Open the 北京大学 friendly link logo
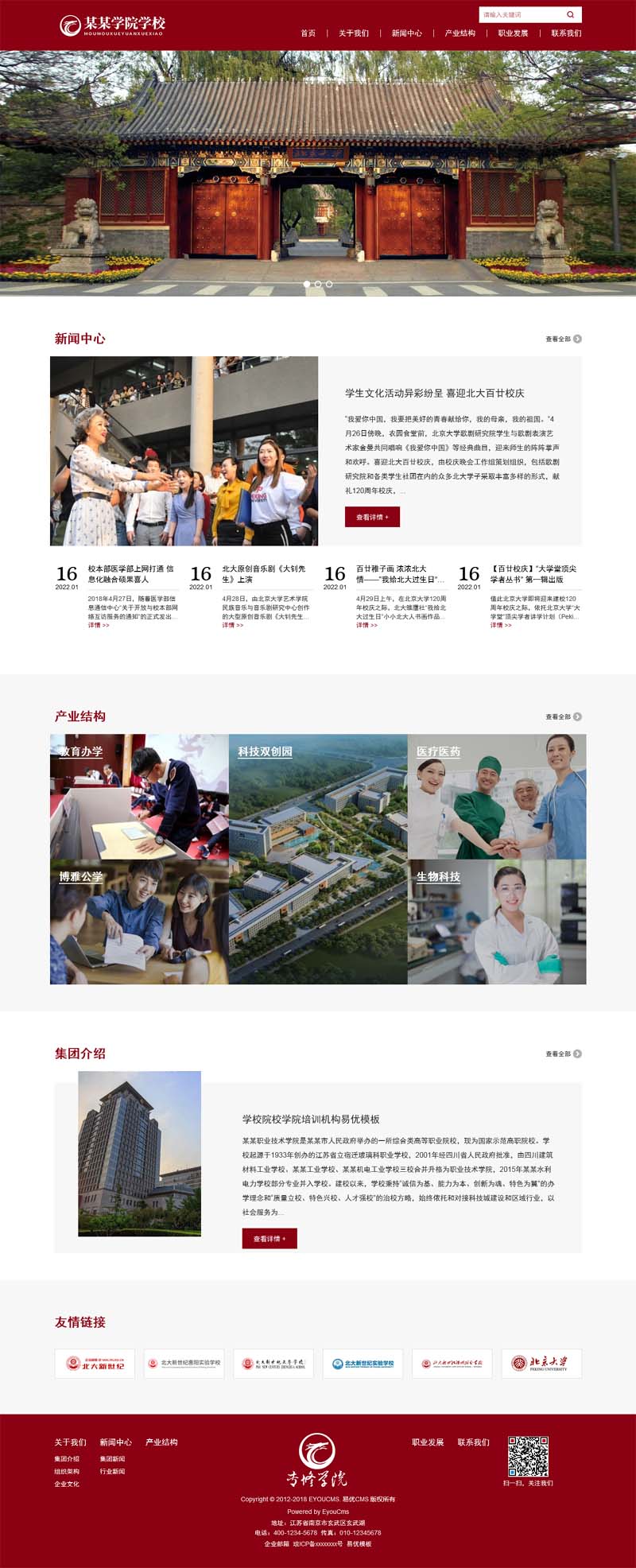Screen dimensions: 636x1568 pyautogui.click(x=541, y=1363)
